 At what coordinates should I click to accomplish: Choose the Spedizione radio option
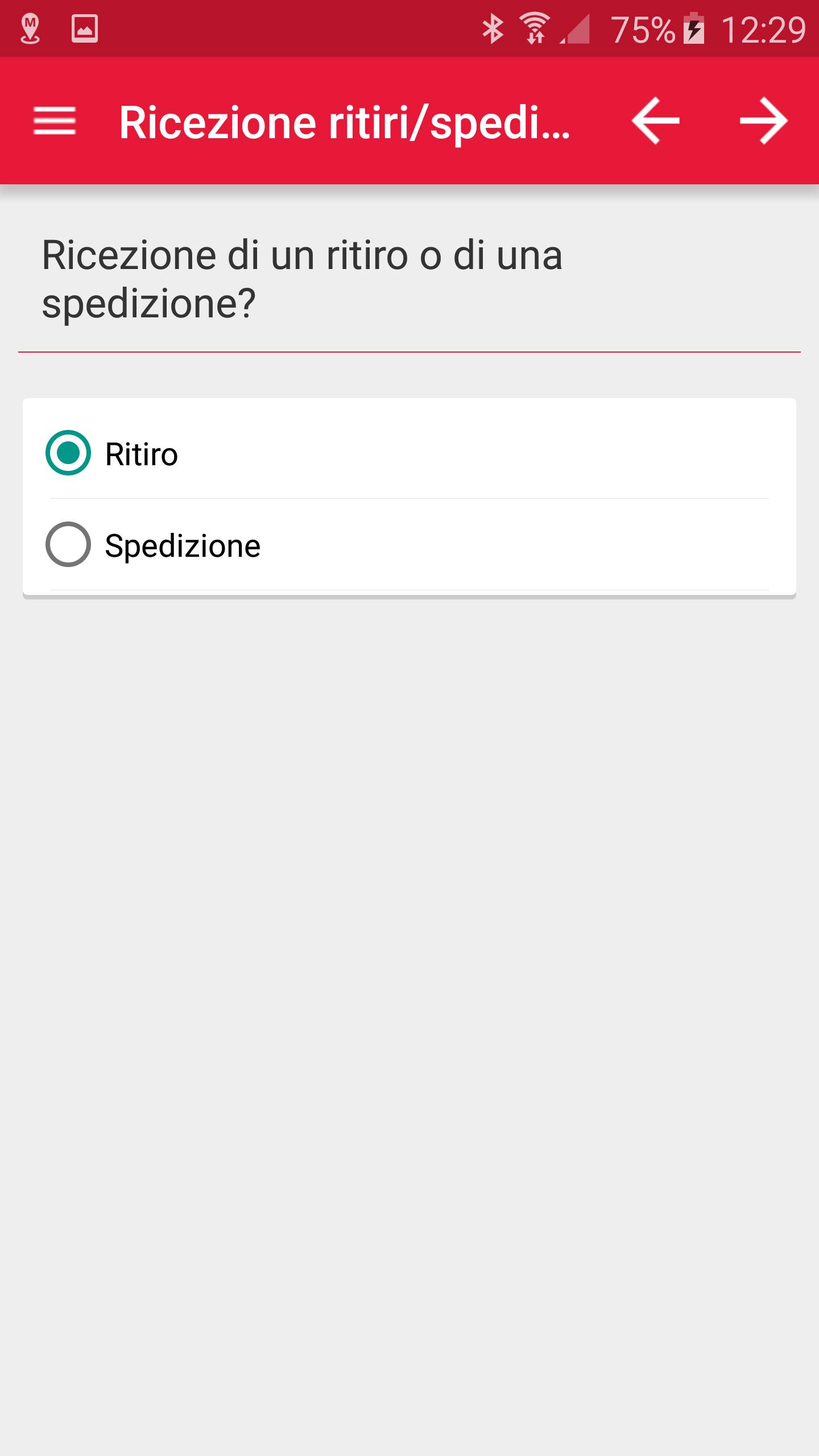[68, 544]
